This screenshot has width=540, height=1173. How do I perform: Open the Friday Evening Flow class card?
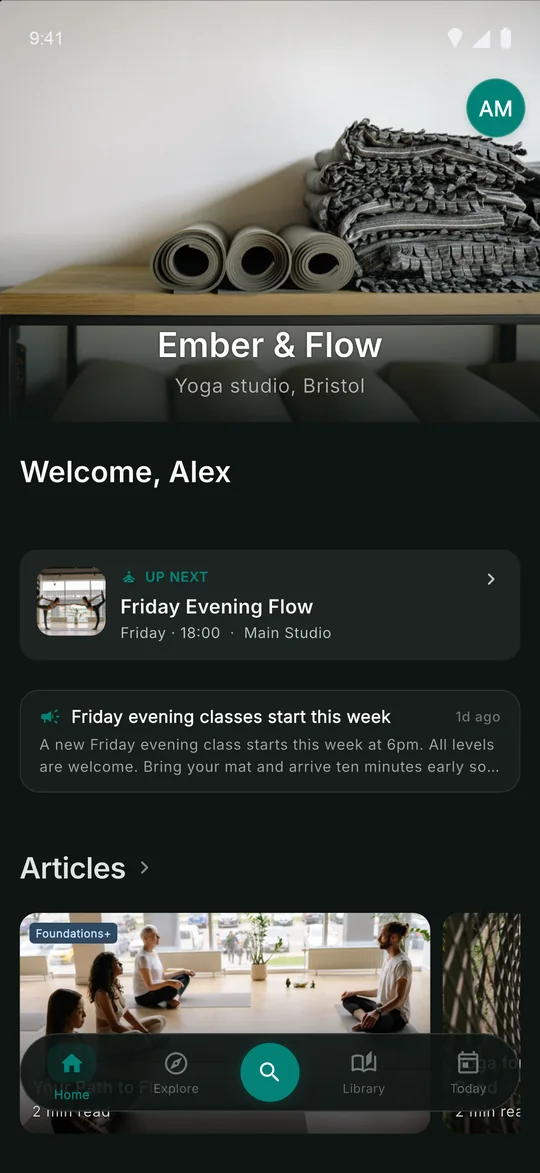coord(270,605)
